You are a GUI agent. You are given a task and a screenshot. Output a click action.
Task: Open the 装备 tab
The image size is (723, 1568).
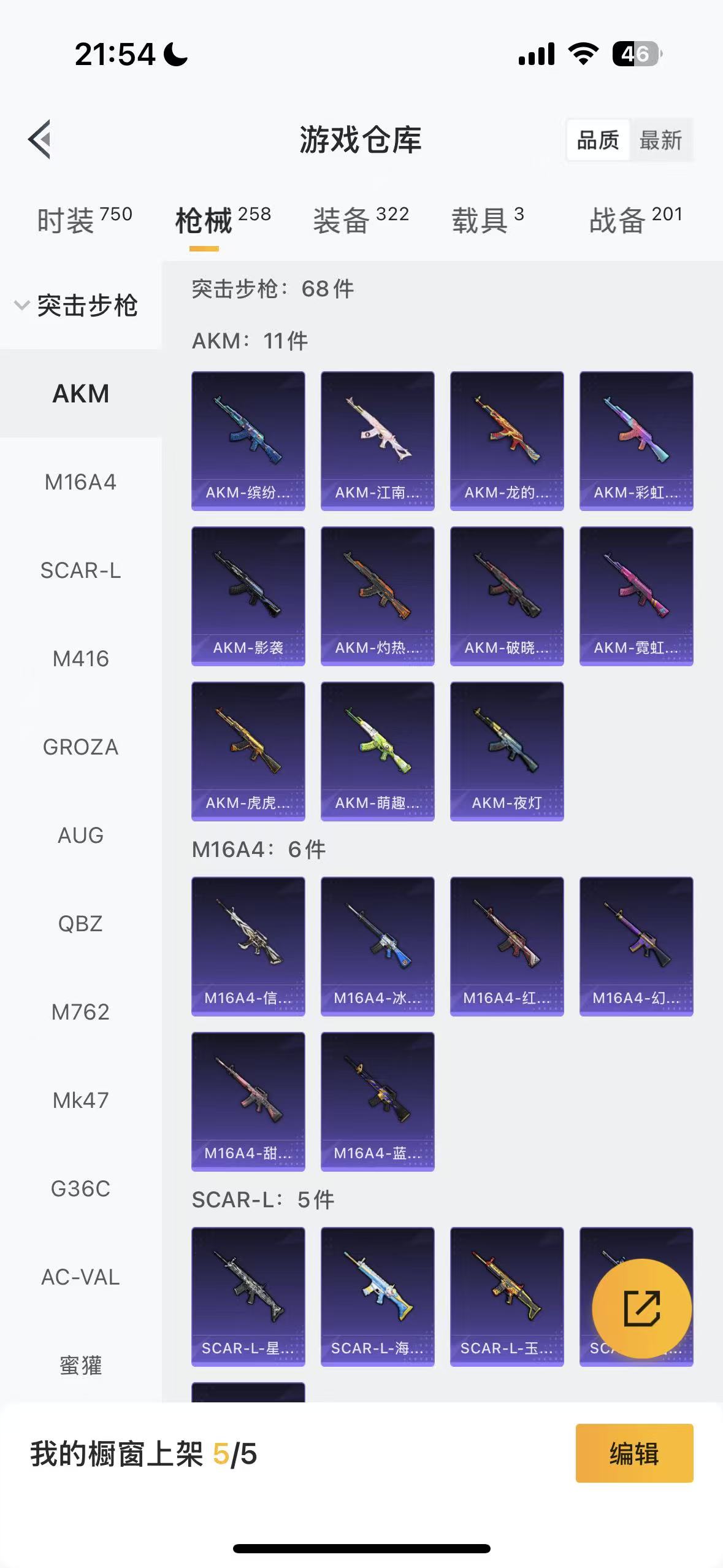pyautogui.click(x=361, y=220)
